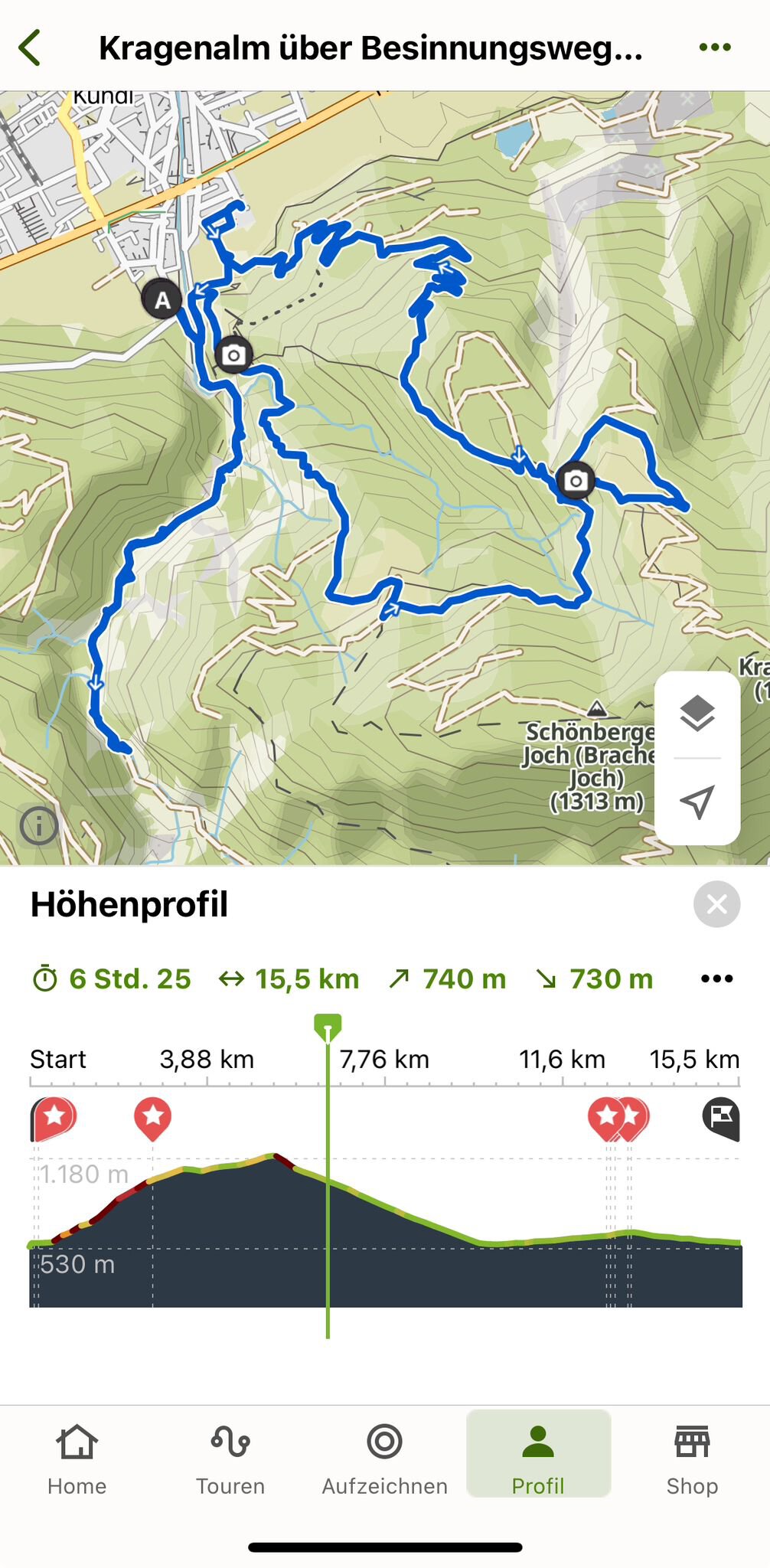This screenshot has width=770, height=1568.
Task: Open the Profil tab
Action: (x=538, y=1459)
